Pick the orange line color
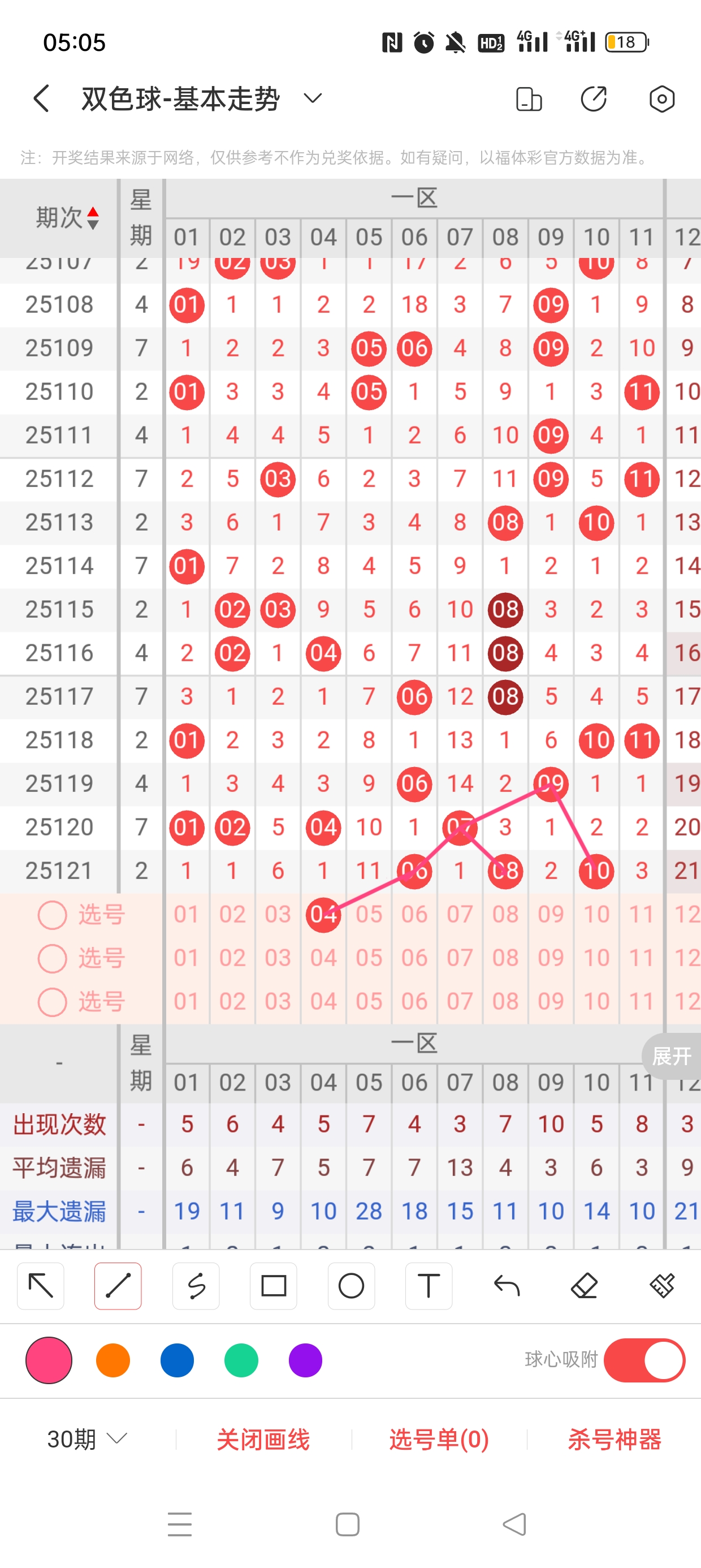 tap(113, 1360)
